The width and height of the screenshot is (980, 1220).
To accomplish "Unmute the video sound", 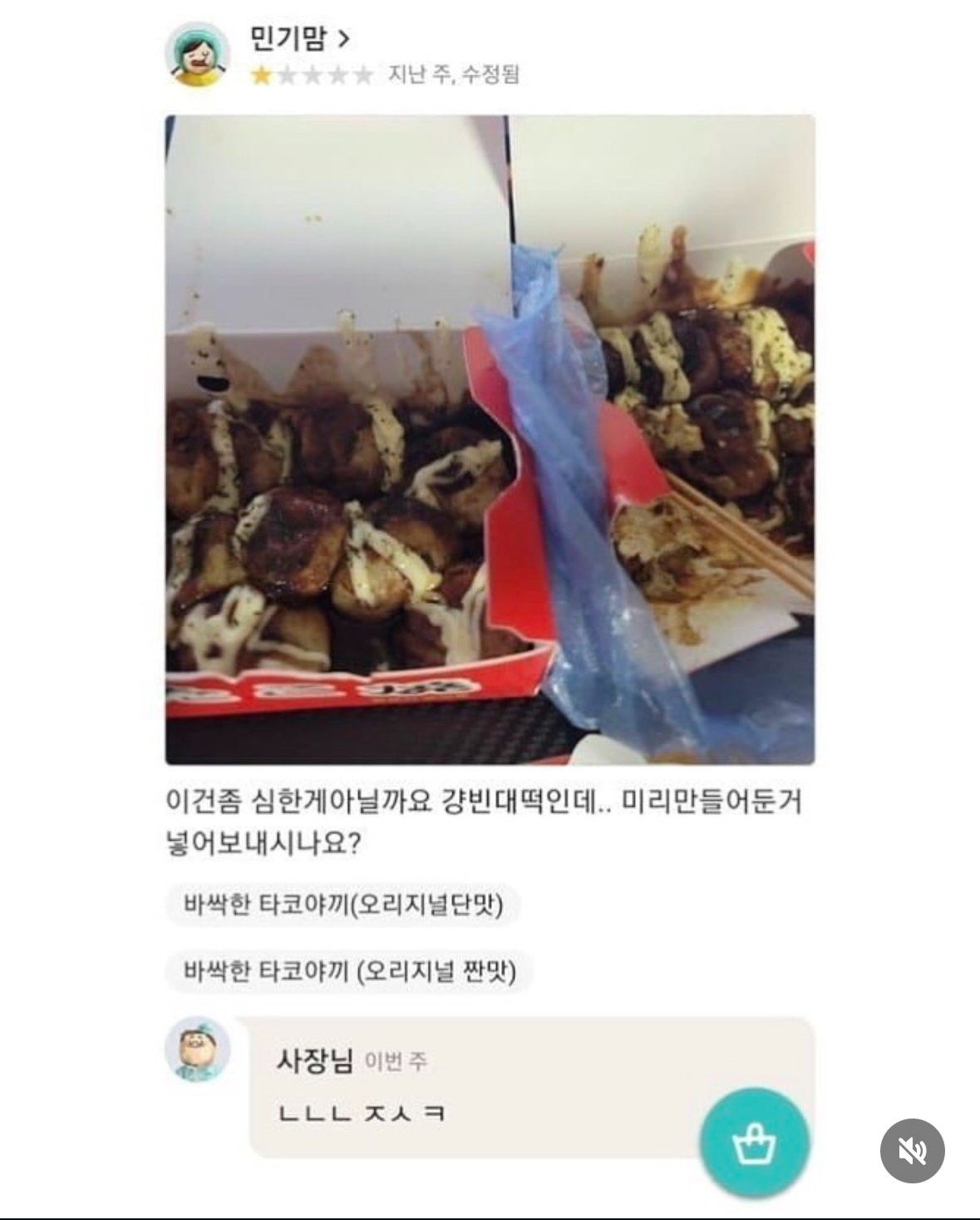I will tap(912, 1151).
